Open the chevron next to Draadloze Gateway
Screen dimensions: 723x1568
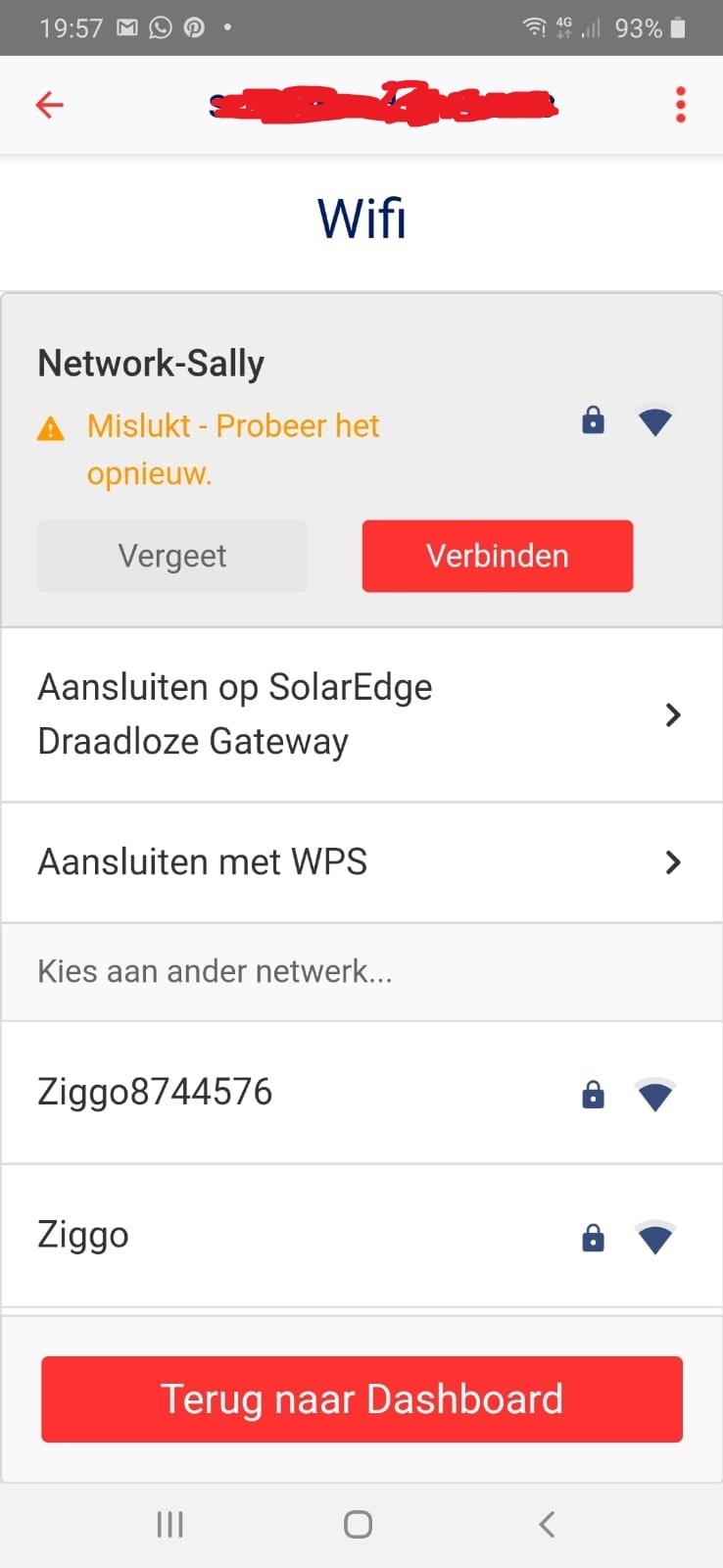[x=673, y=714]
